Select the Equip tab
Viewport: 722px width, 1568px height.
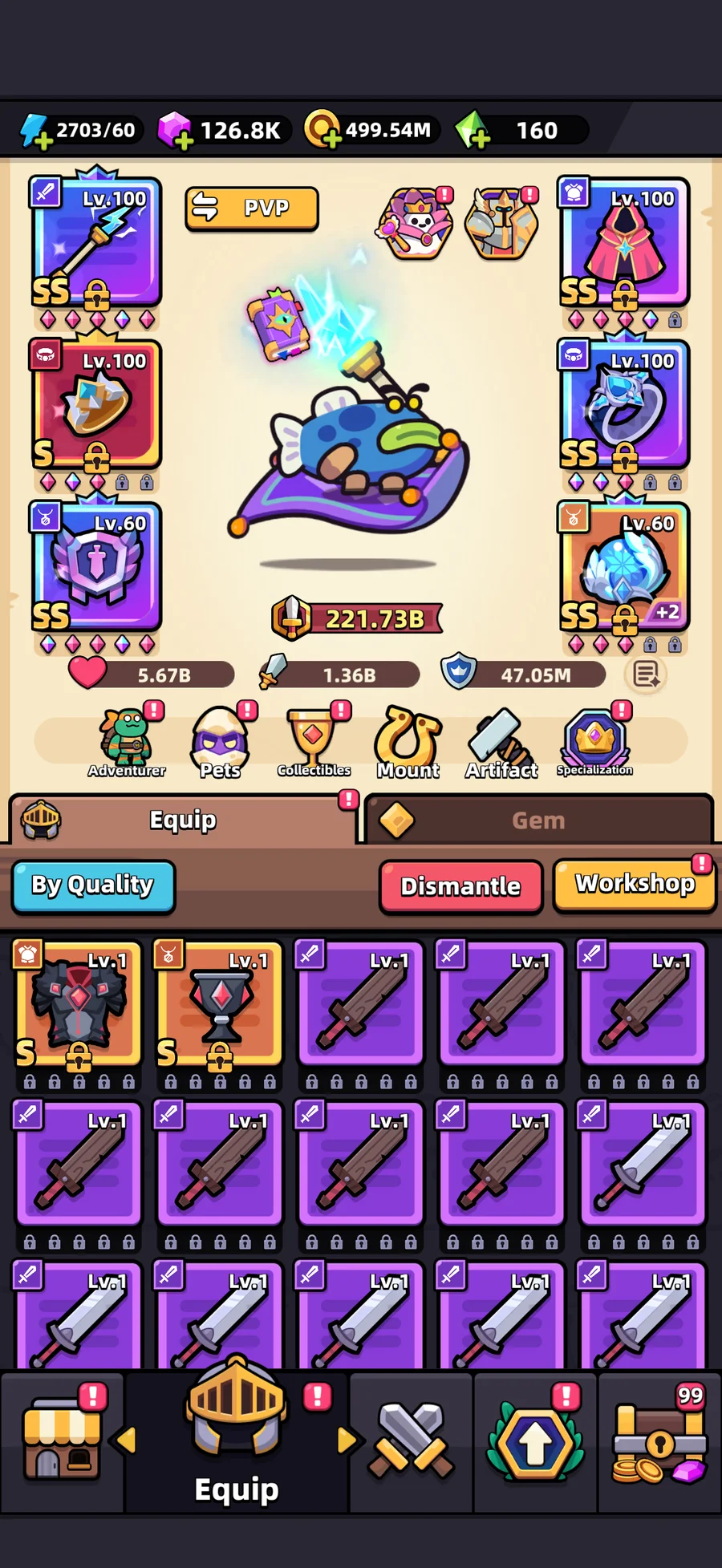click(182, 820)
